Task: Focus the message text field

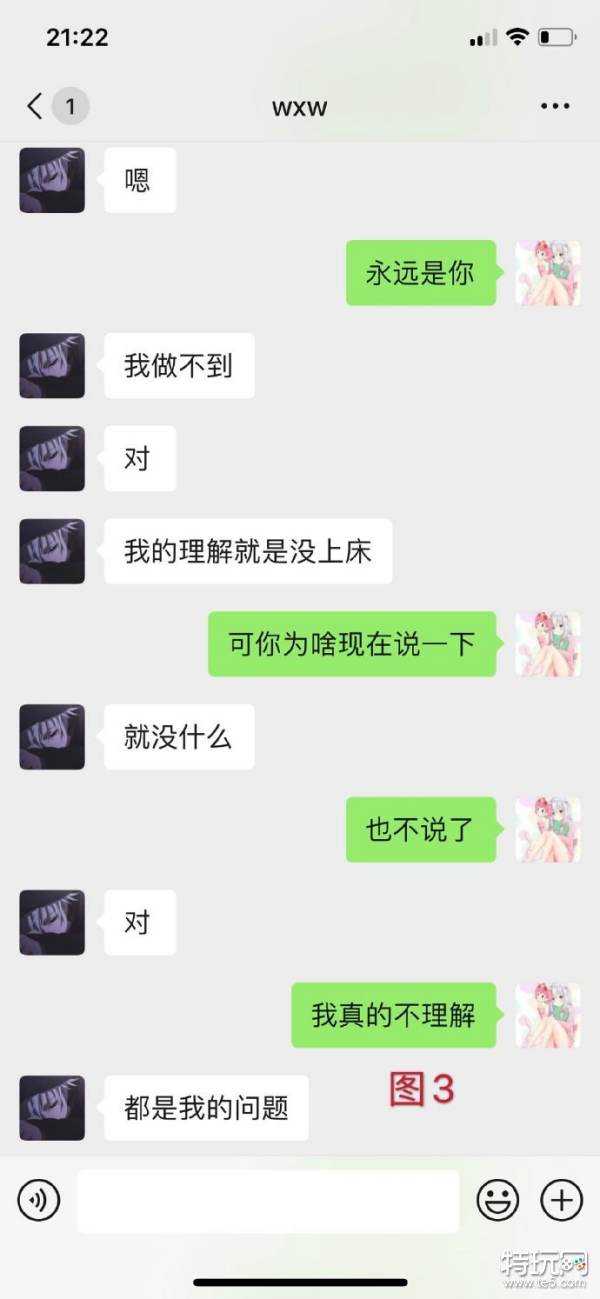Action: click(x=268, y=1201)
